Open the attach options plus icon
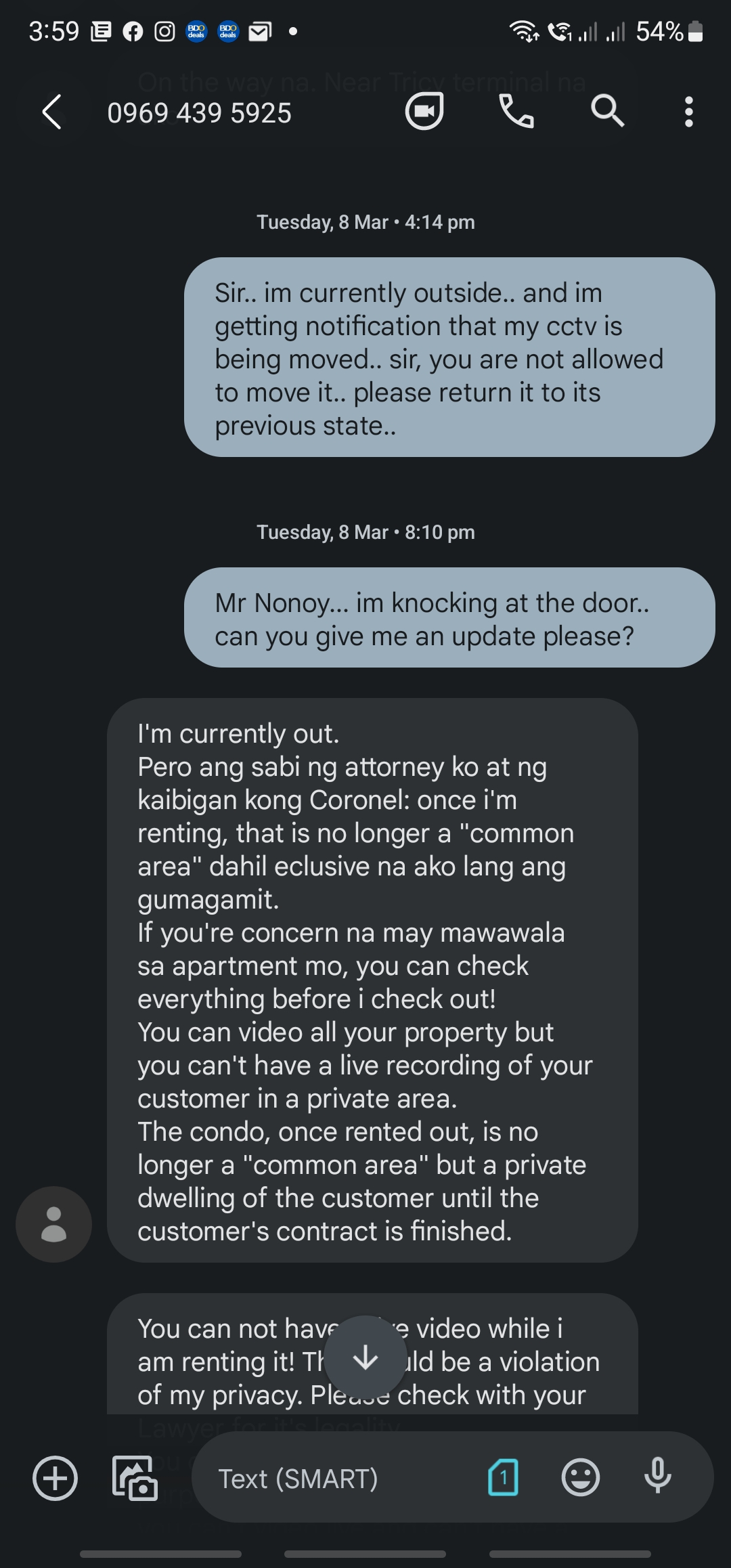This screenshot has height=1568, width=731. (54, 1478)
